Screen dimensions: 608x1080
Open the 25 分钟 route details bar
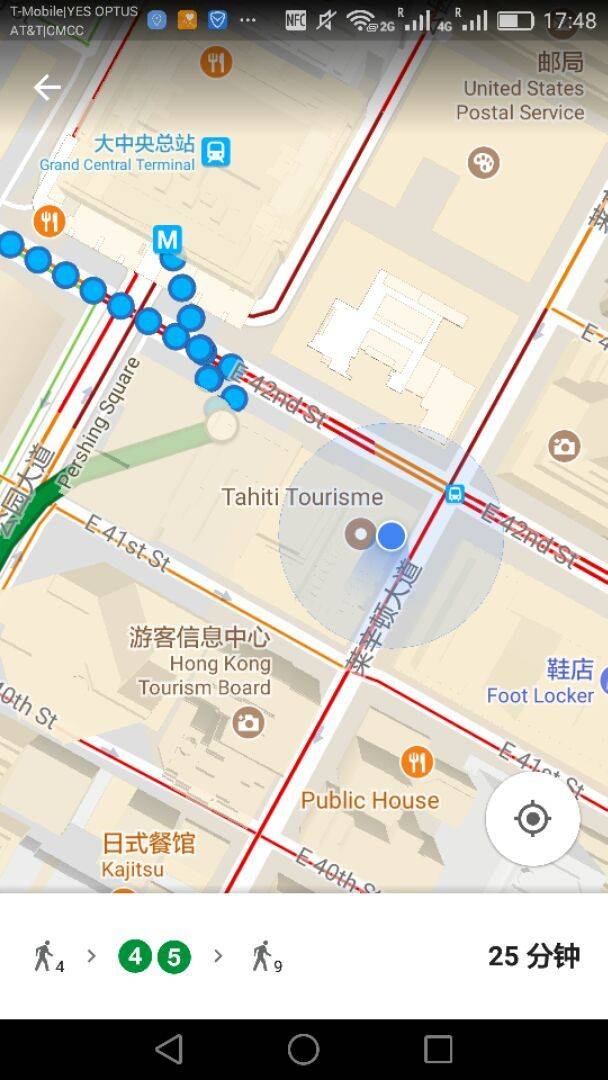304,956
